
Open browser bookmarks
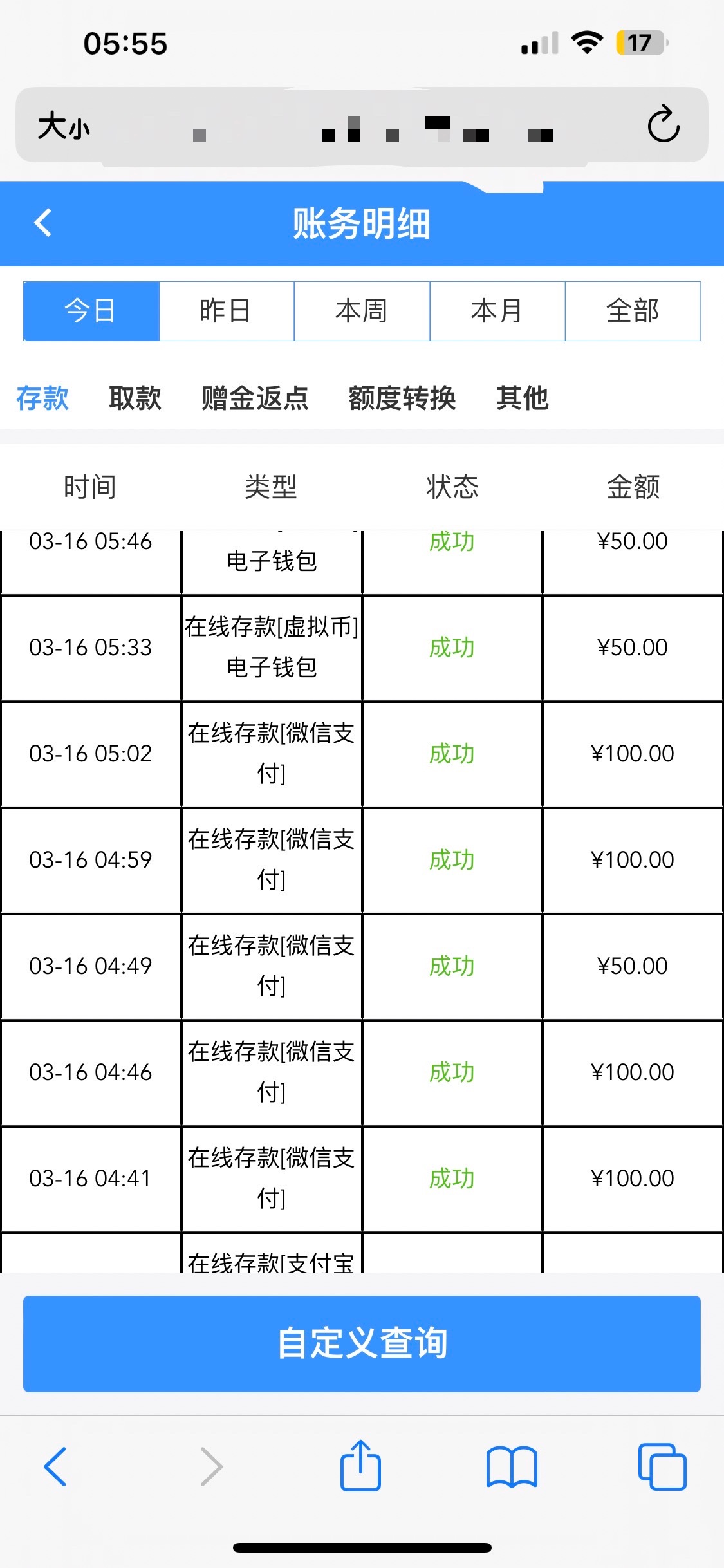(512, 1467)
